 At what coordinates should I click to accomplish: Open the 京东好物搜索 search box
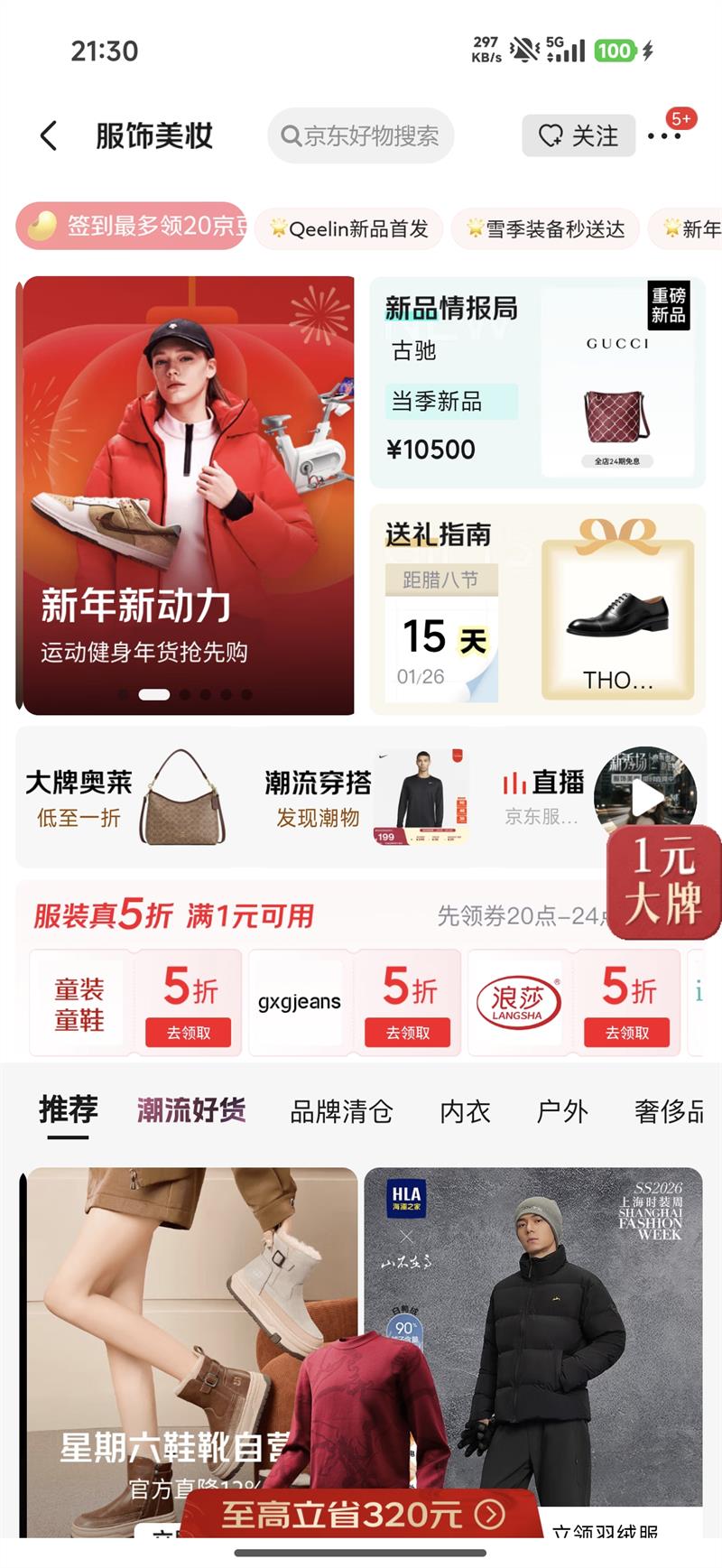[x=360, y=136]
